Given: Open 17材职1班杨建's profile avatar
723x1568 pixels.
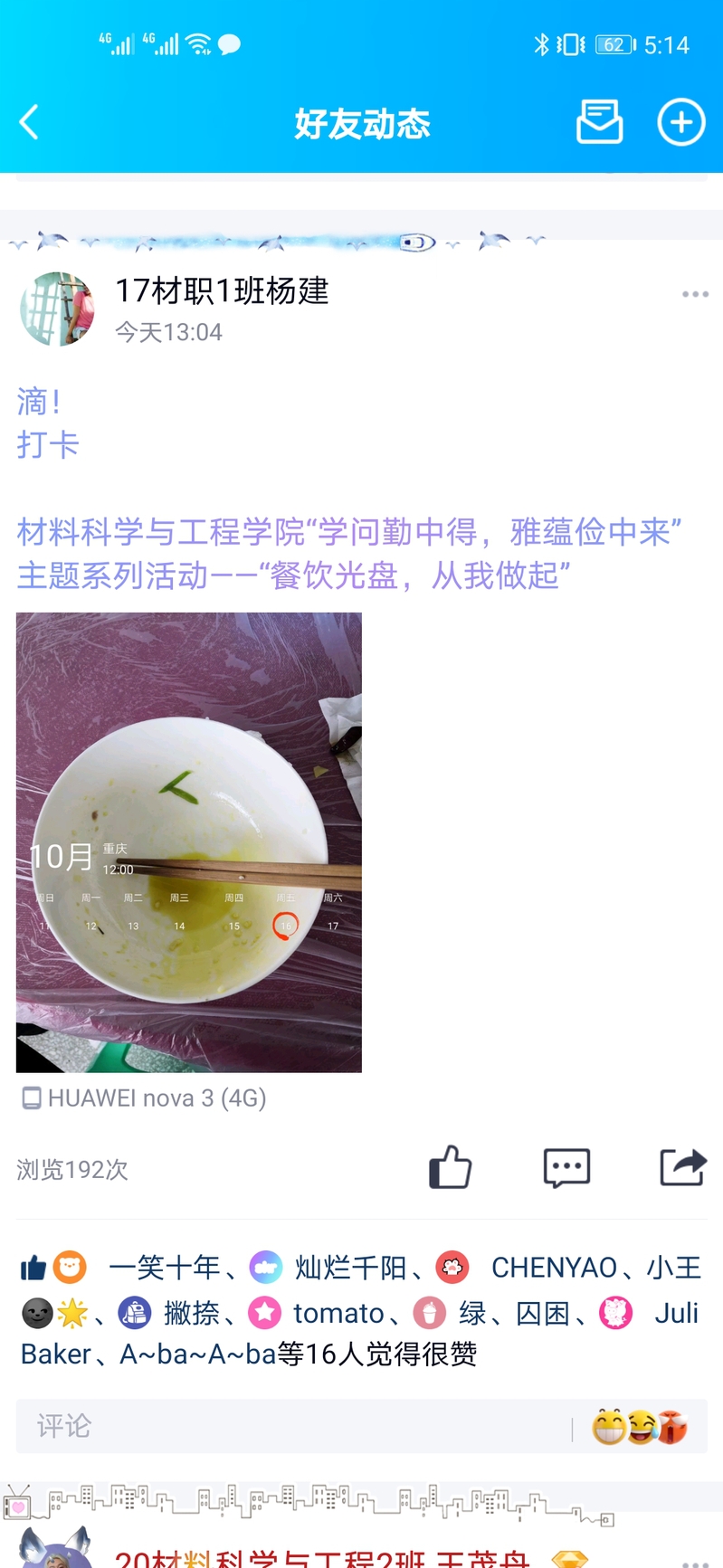Looking at the screenshot, I should pos(57,309).
